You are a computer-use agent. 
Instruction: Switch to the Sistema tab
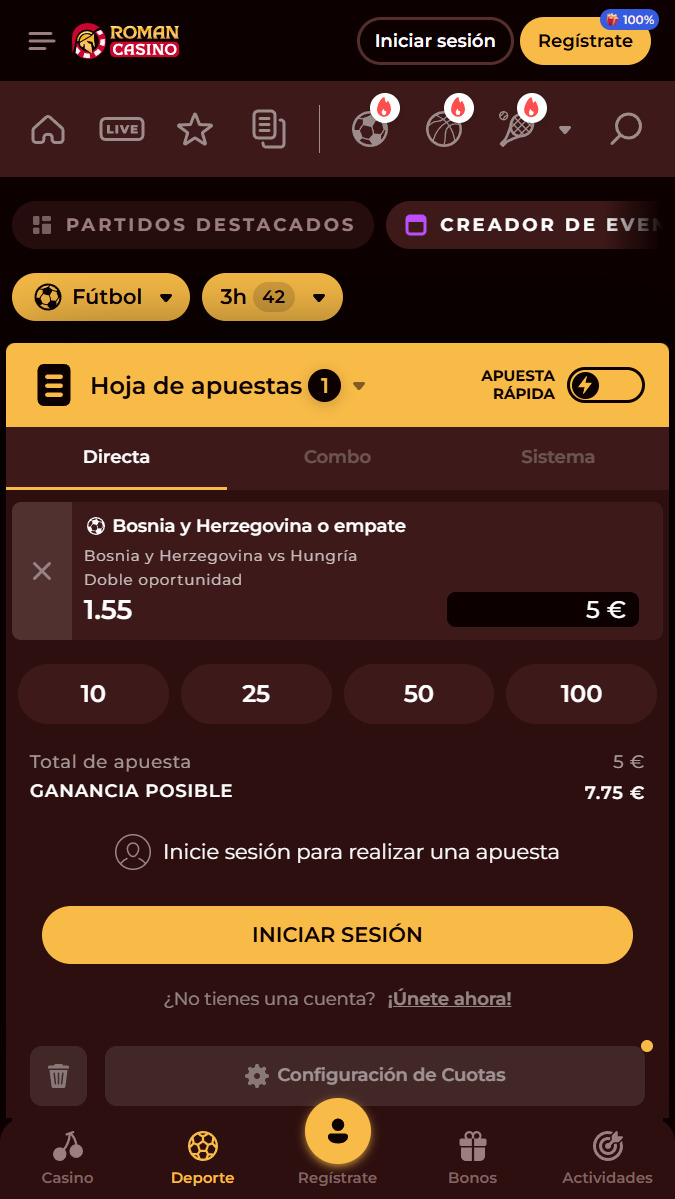pyautogui.click(x=558, y=457)
